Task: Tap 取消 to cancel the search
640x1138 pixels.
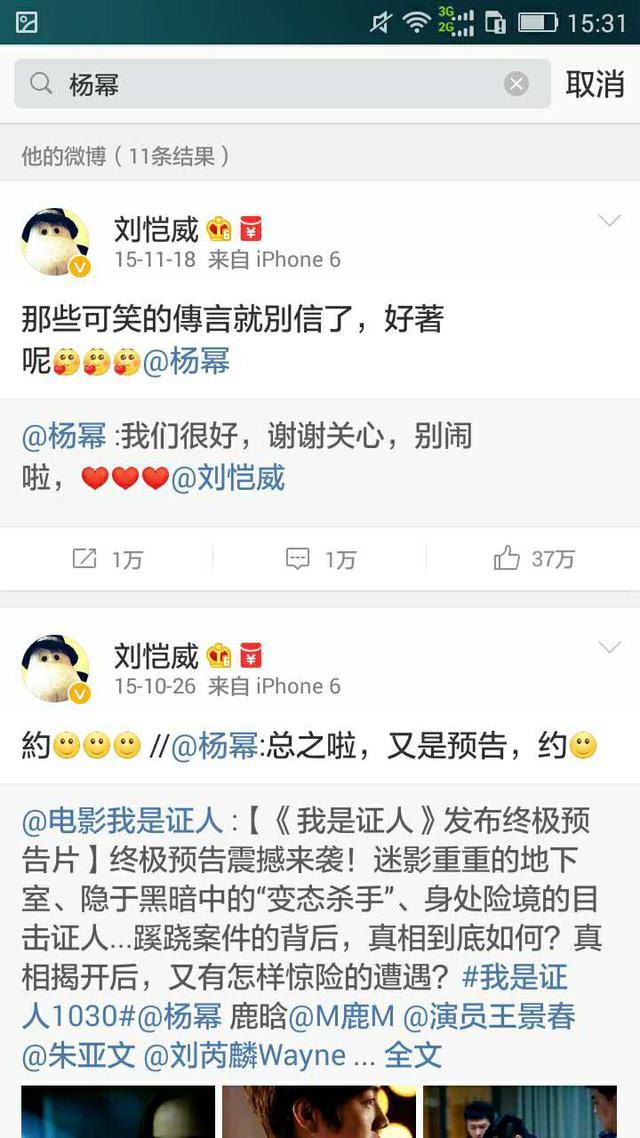Action: [595, 85]
